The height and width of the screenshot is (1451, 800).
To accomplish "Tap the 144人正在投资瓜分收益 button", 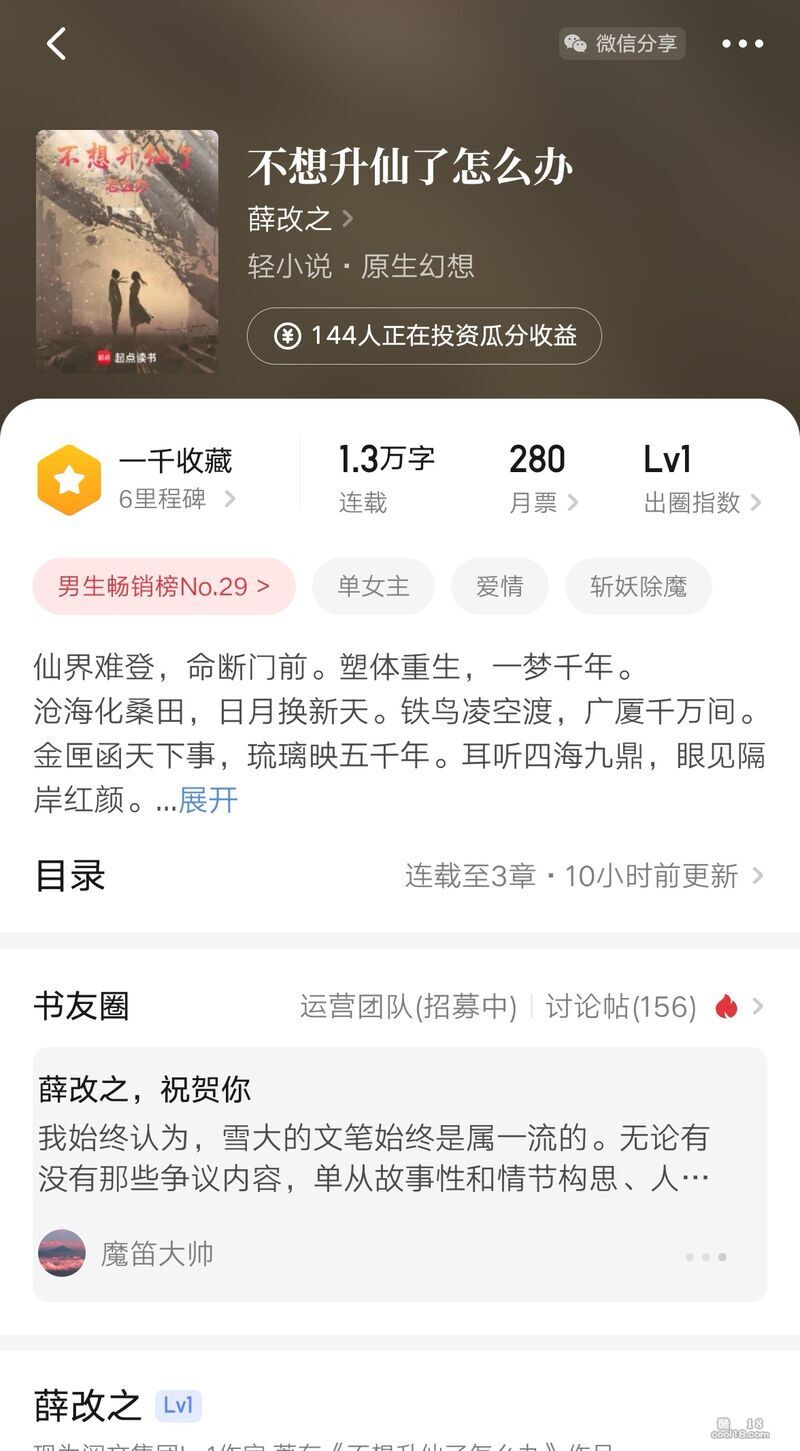I will tap(424, 336).
